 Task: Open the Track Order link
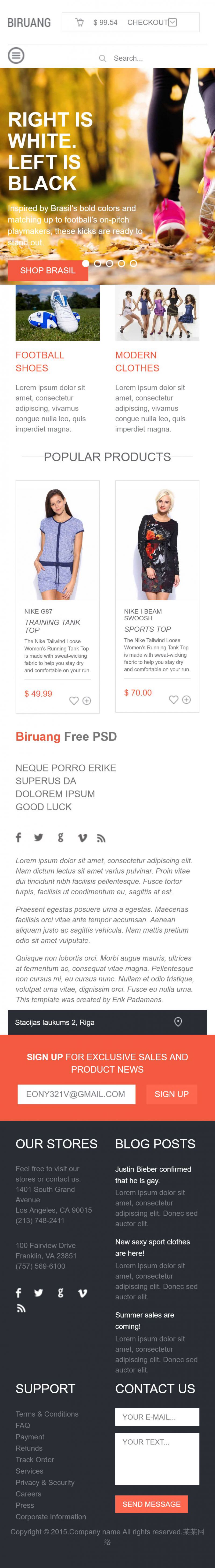click(x=35, y=1460)
